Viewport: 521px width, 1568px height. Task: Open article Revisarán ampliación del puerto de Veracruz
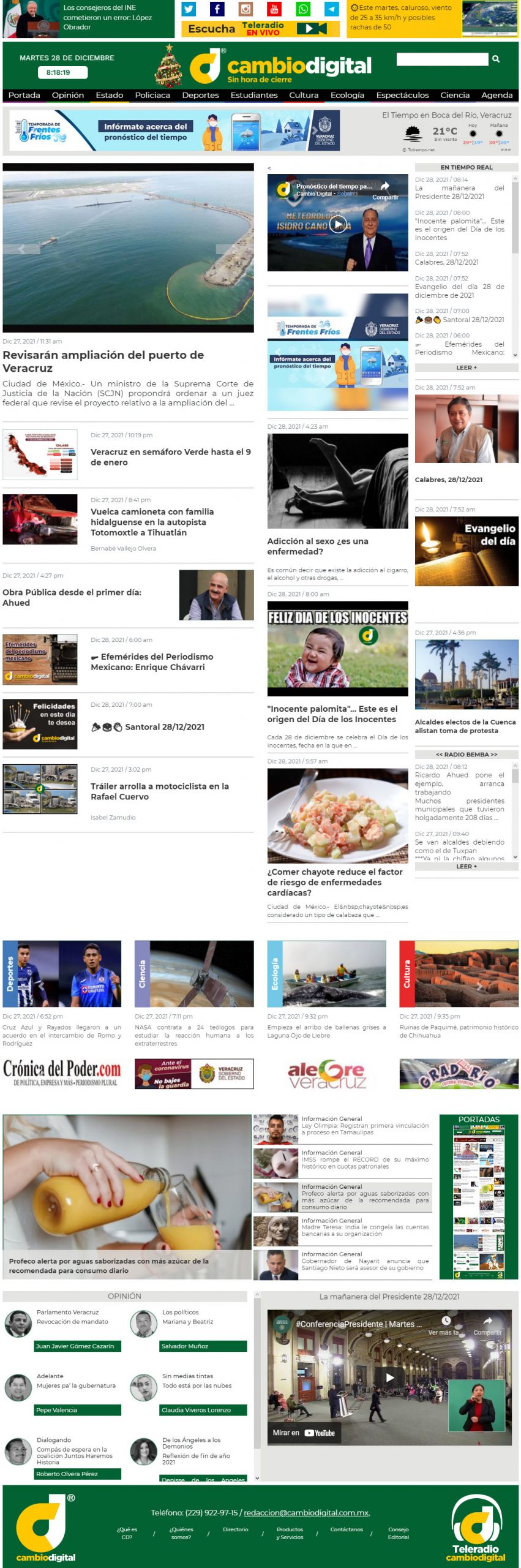(103, 361)
